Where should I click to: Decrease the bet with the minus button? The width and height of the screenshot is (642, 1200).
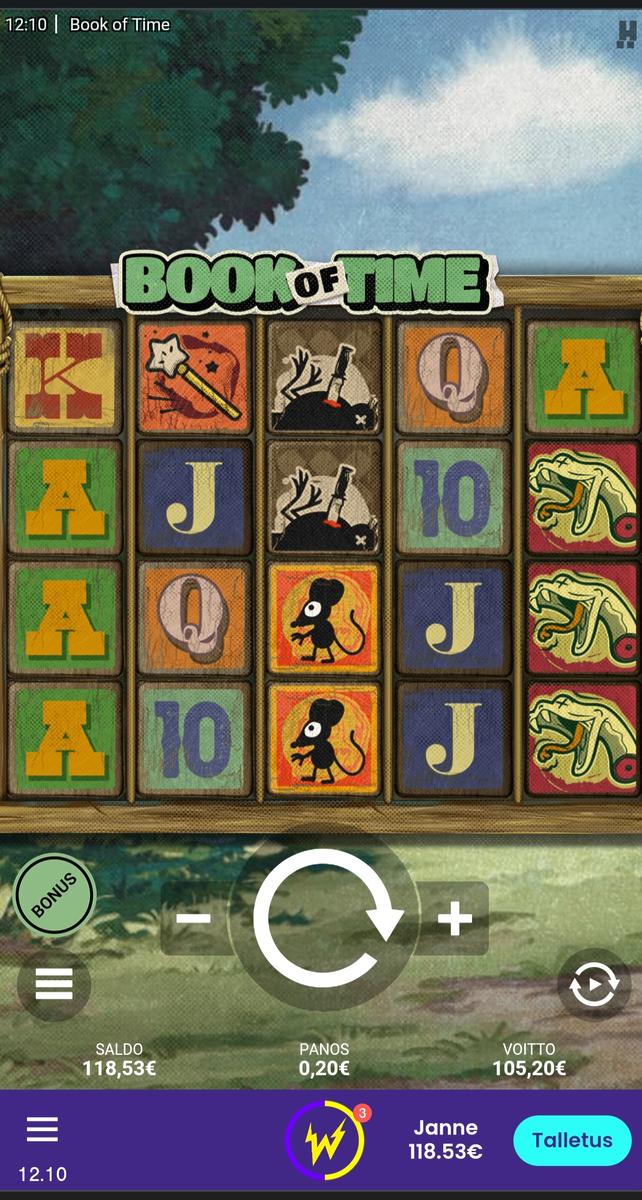[x=194, y=918]
